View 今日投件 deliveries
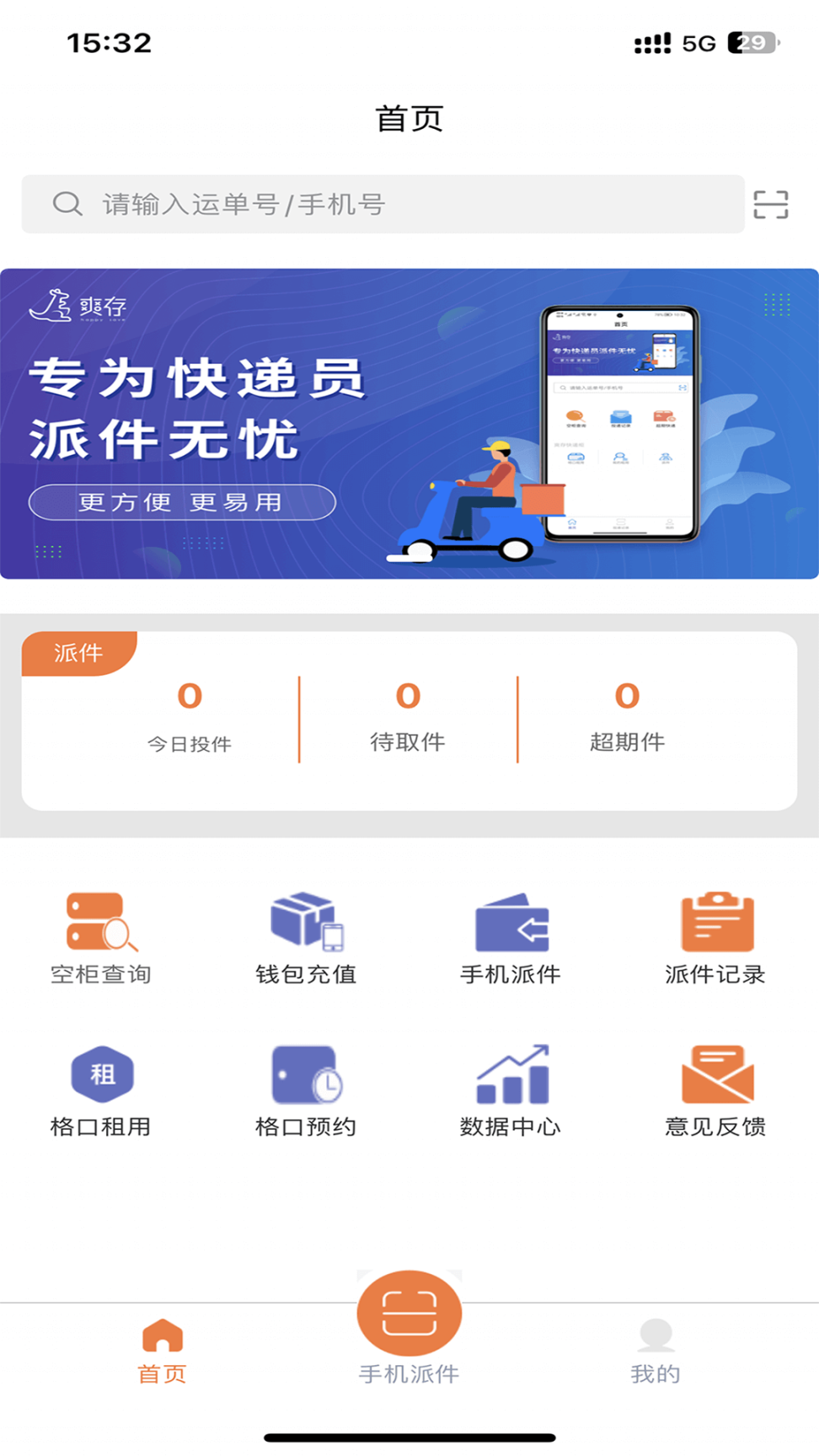This screenshot has width=819, height=1456. [190, 717]
